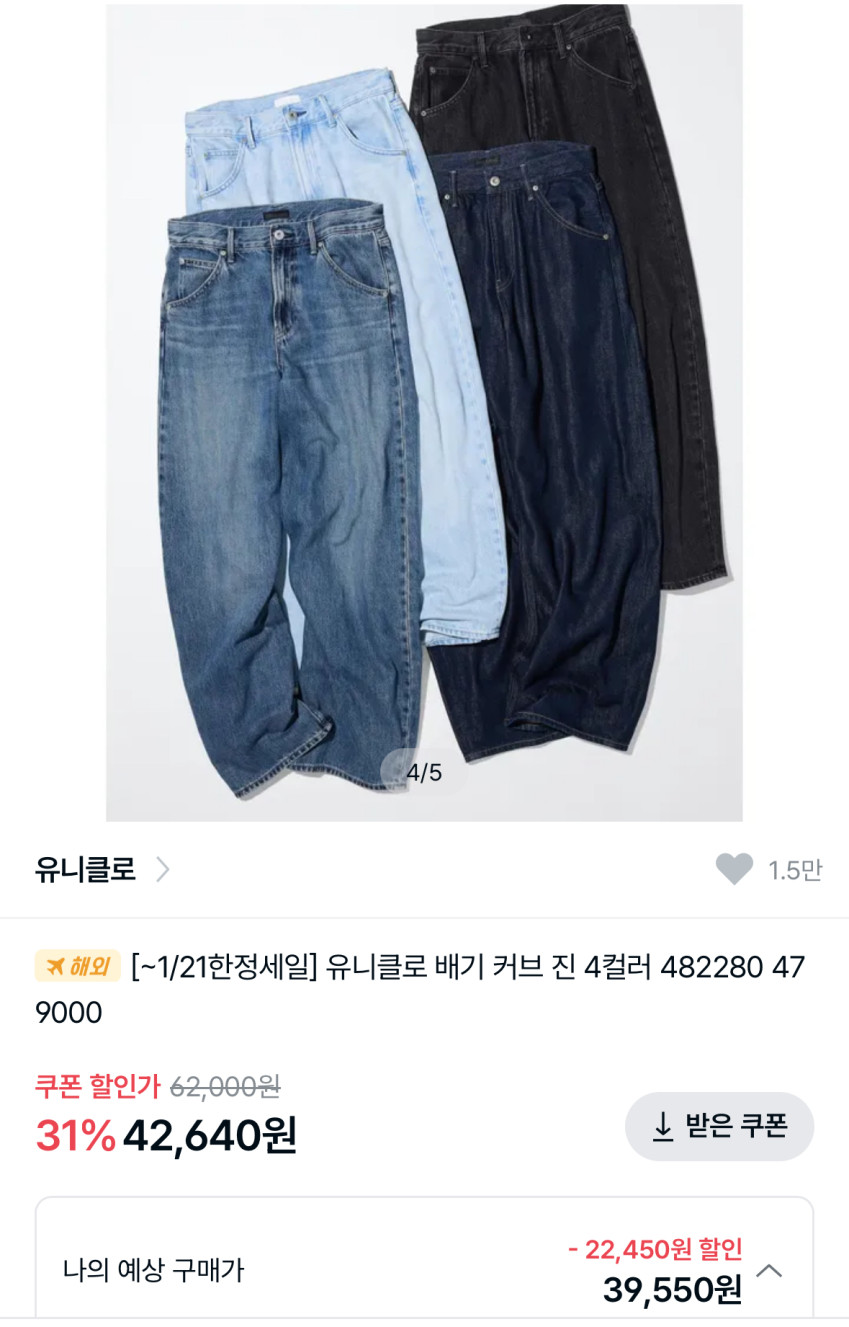This screenshot has height=1327, width=849.
Task: Collapse the 나의 예상 구매가 section
Action: 769,1271
